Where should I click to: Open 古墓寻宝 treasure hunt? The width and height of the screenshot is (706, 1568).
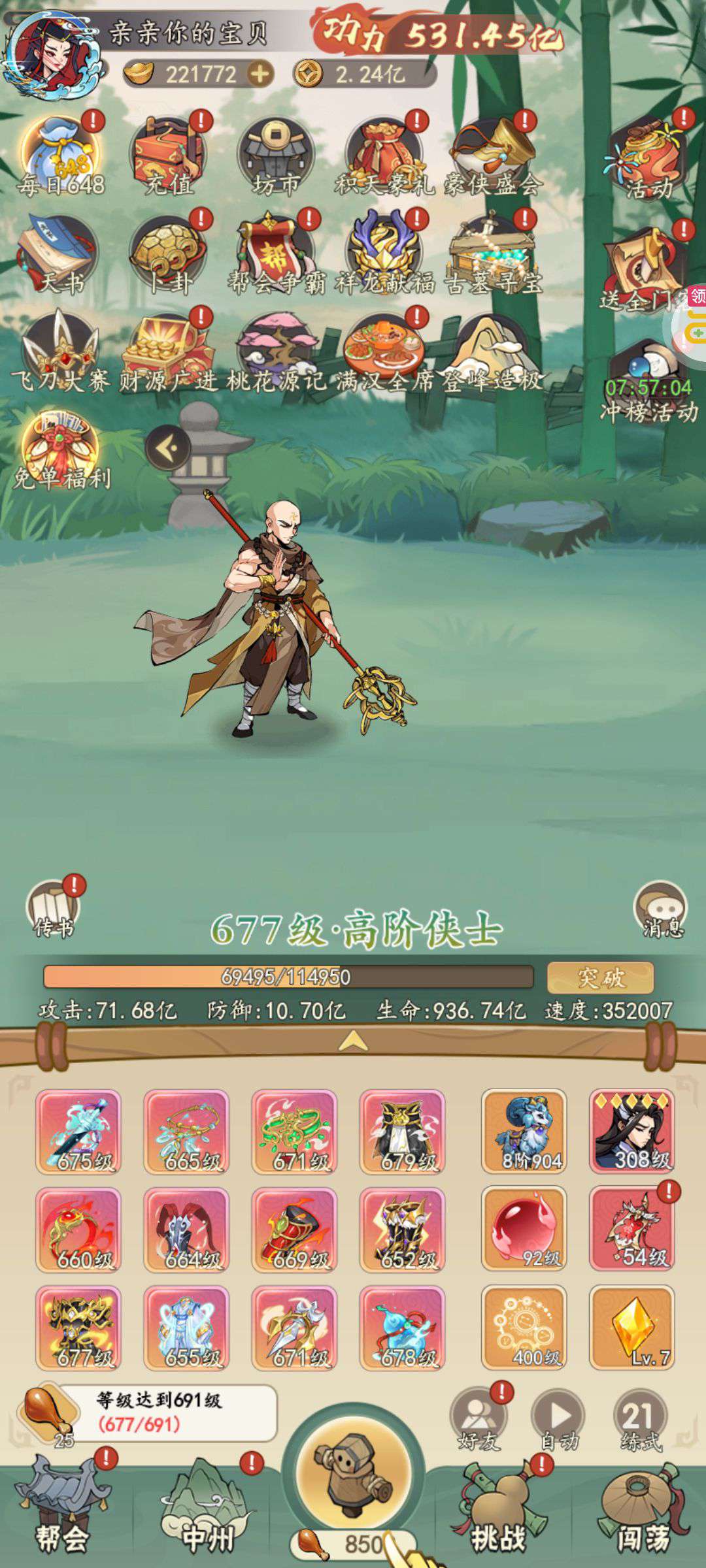coord(494,253)
